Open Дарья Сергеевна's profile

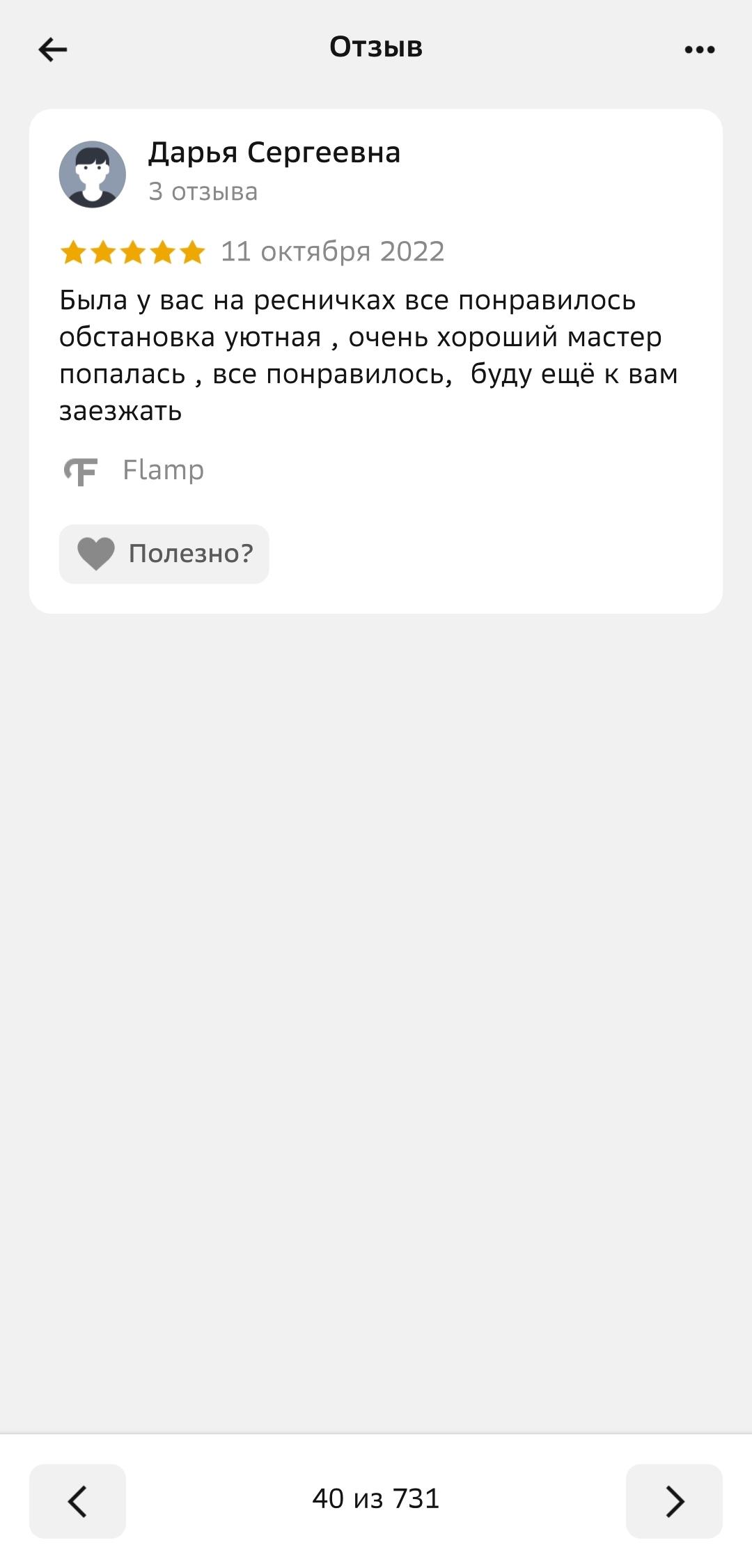pyautogui.click(x=274, y=153)
